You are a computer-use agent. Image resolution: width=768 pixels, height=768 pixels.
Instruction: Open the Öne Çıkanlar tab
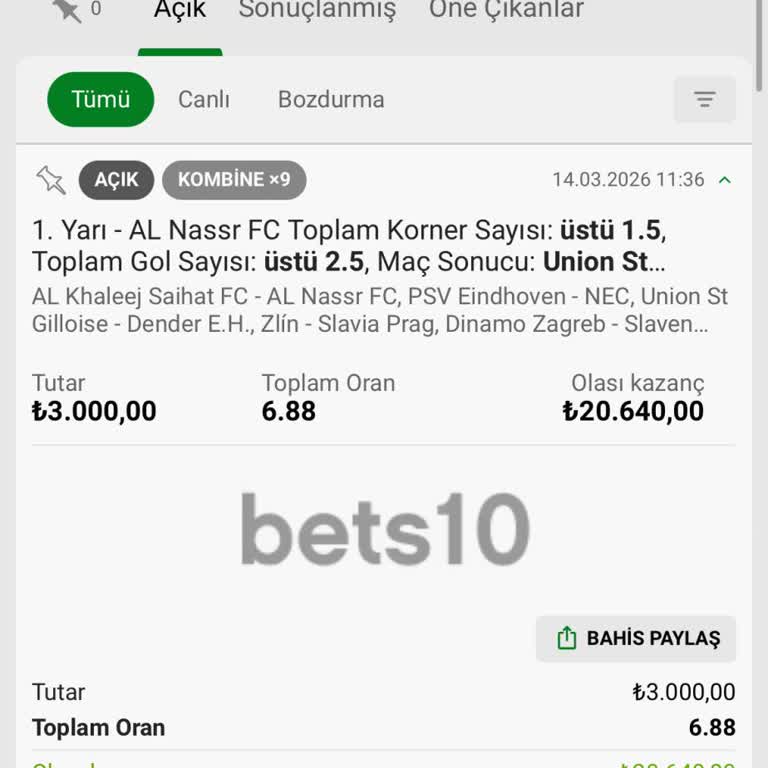pos(506,12)
